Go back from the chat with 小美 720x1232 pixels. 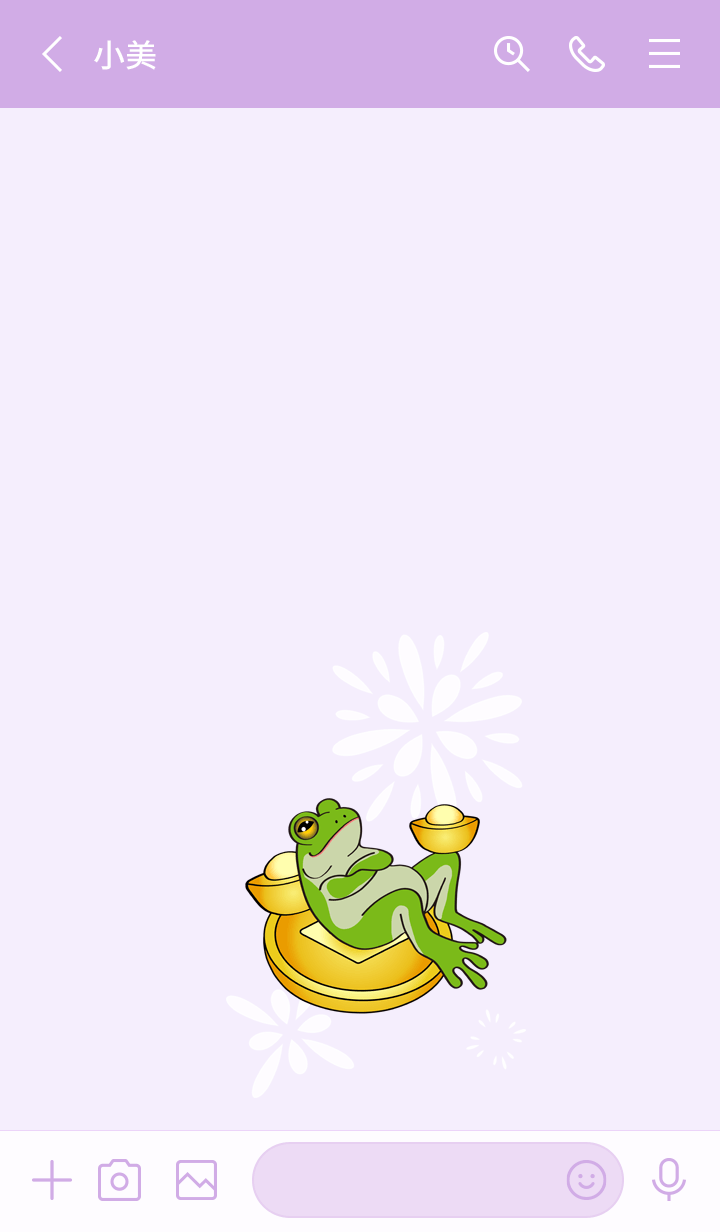[x=52, y=54]
